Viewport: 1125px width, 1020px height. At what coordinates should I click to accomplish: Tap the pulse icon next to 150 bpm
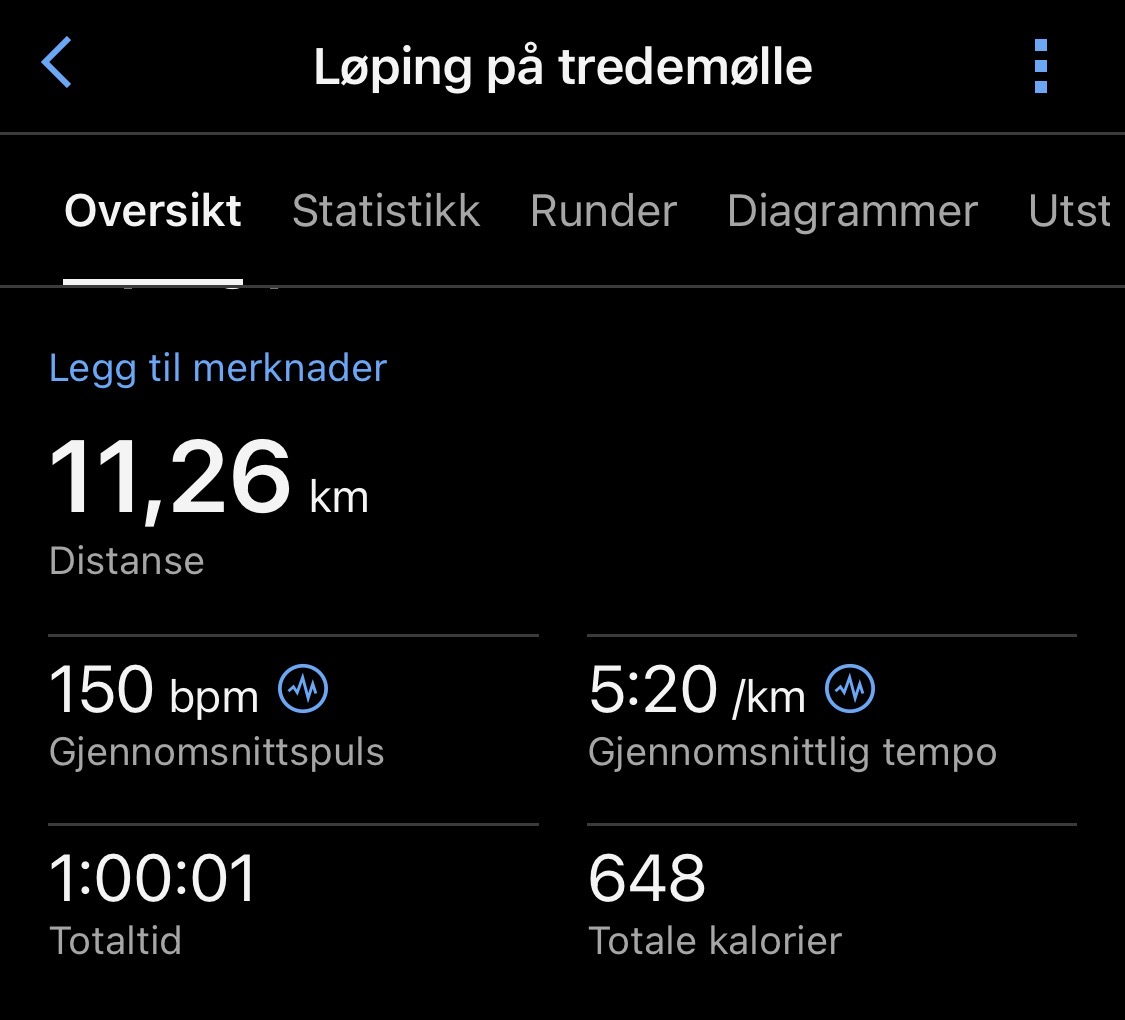(303, 688)
